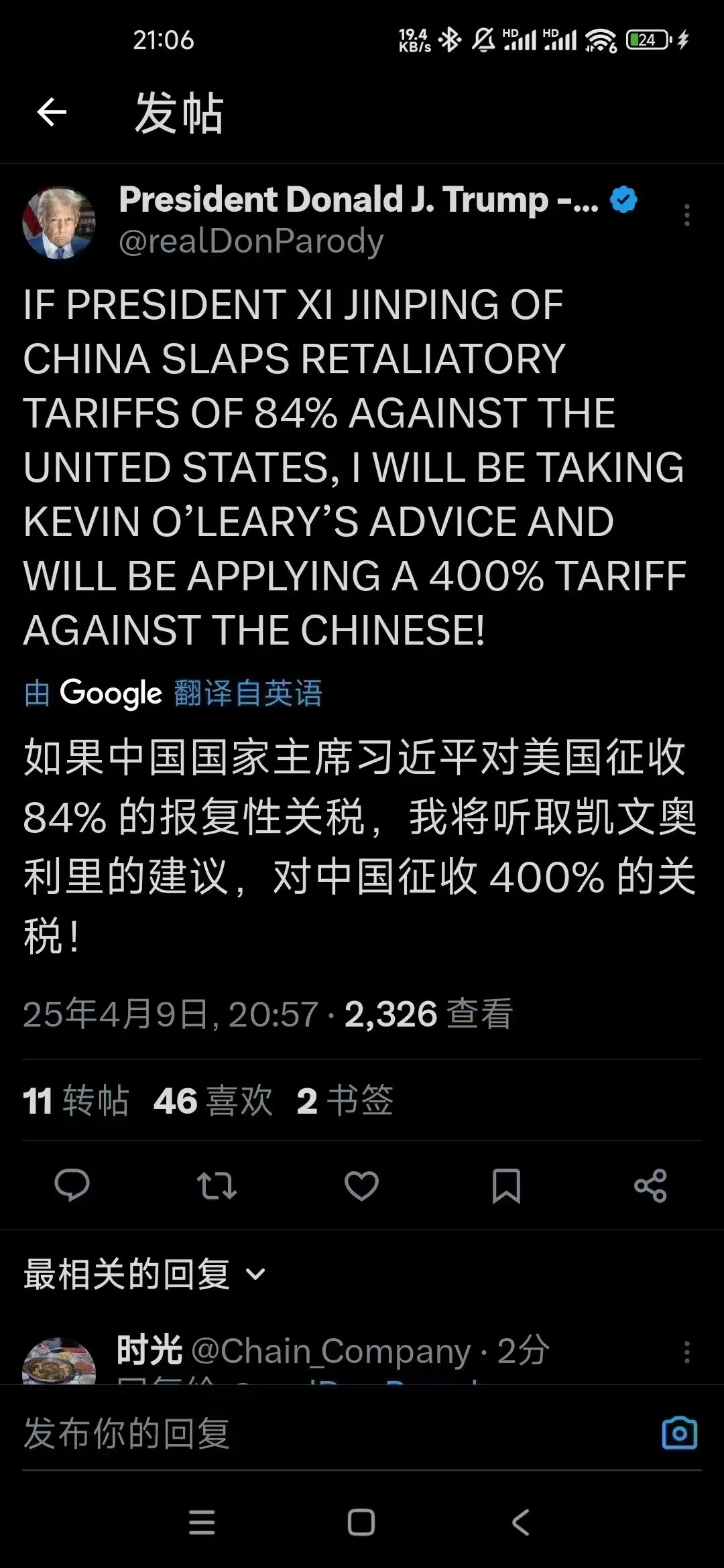724x1568 pixels.
Task: Reply using the comment bubble icon
Action: coord(72,1185)
